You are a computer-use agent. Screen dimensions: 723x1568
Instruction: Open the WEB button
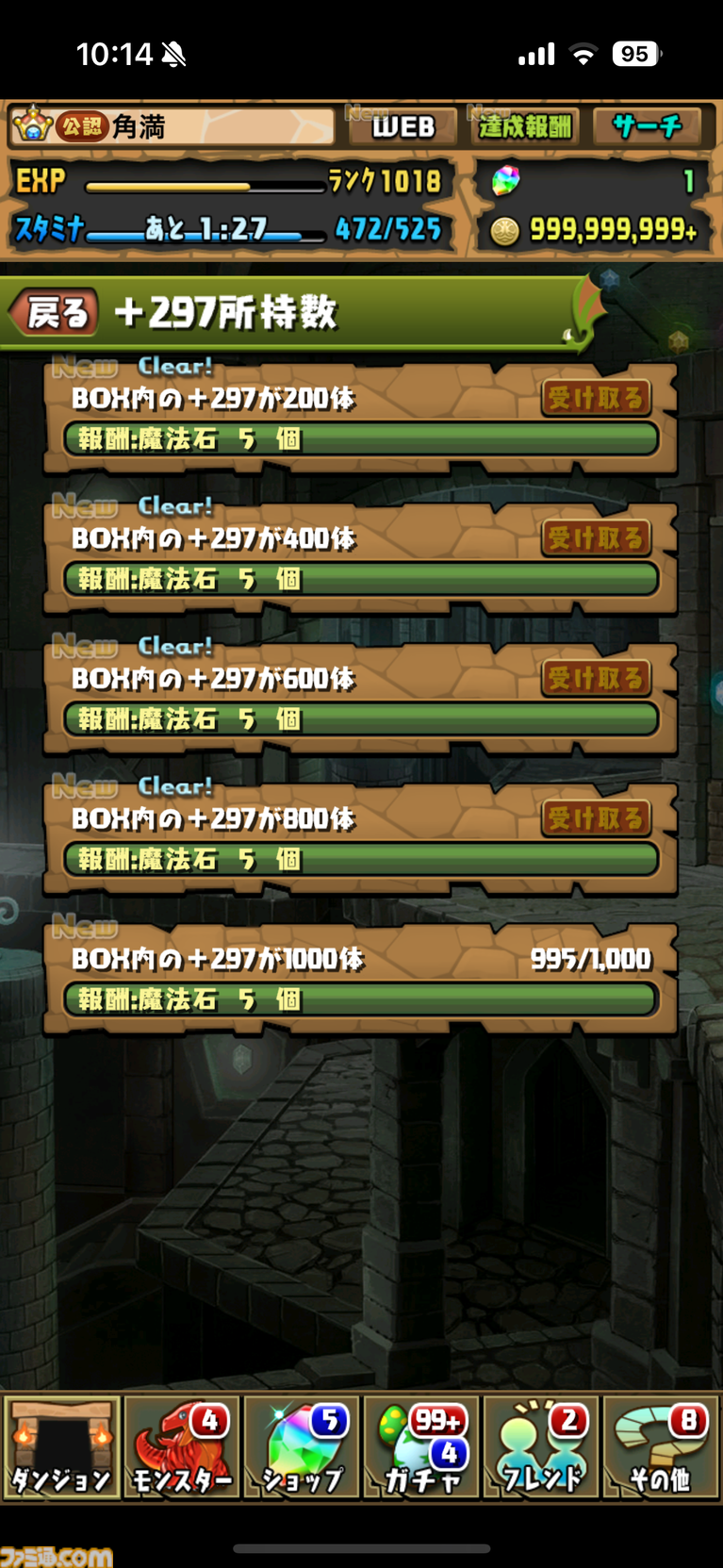(x=403, y=126)
